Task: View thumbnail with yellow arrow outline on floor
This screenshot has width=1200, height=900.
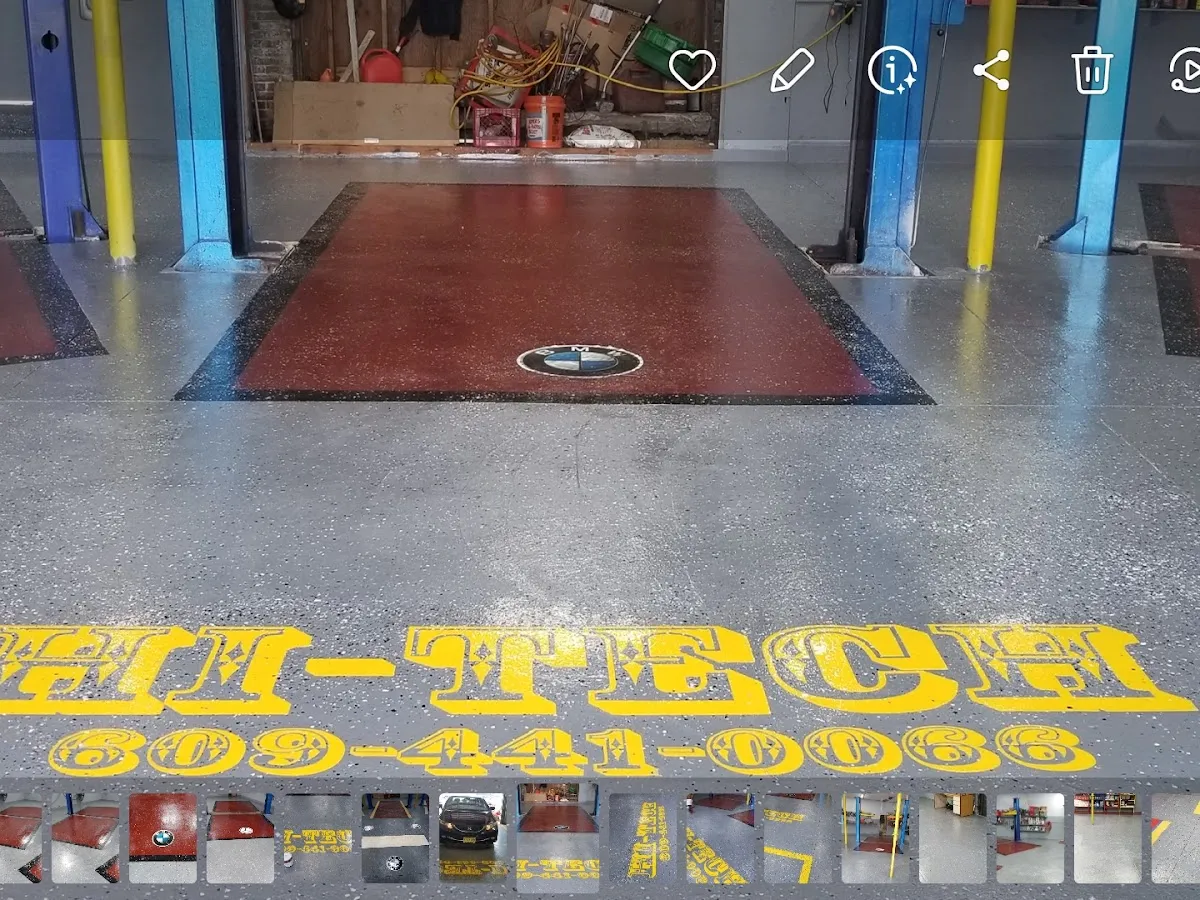Action: (797, 837)
